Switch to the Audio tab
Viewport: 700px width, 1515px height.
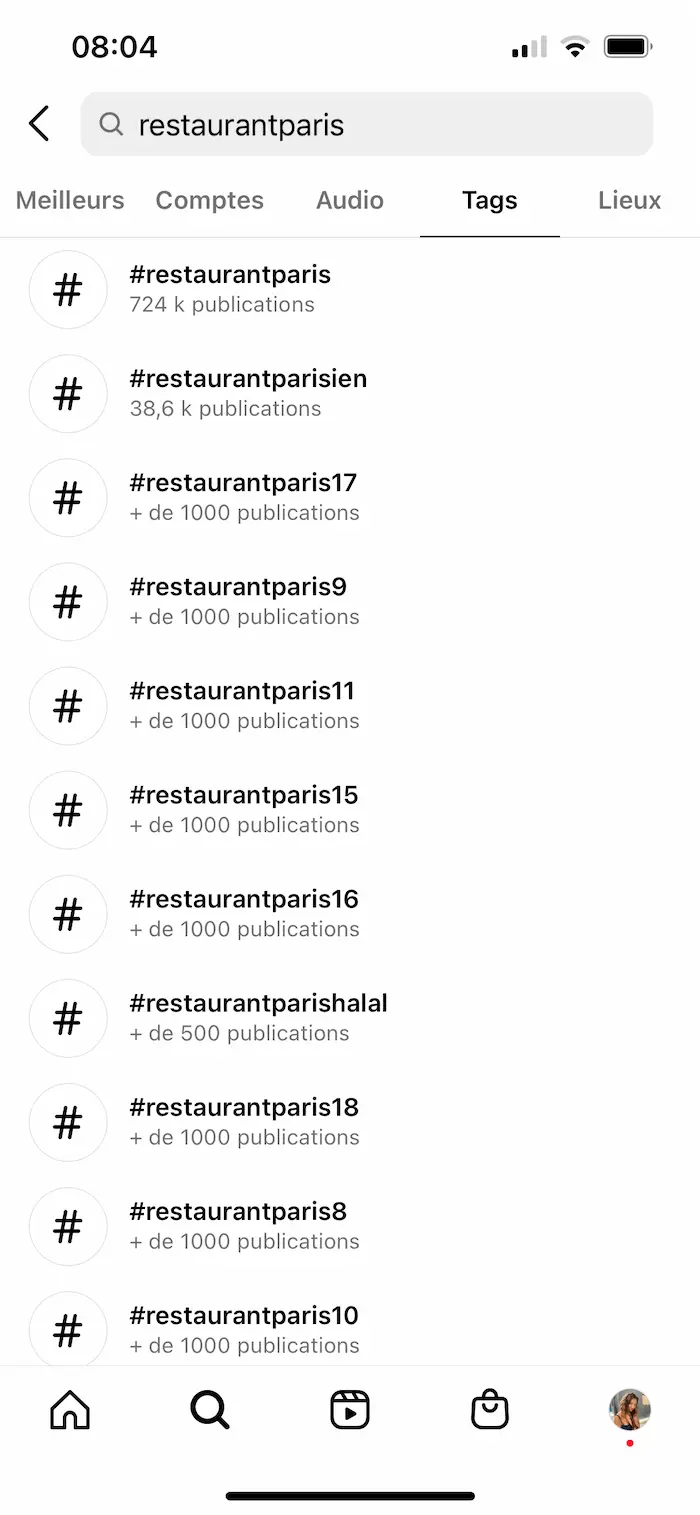(350, 200)
